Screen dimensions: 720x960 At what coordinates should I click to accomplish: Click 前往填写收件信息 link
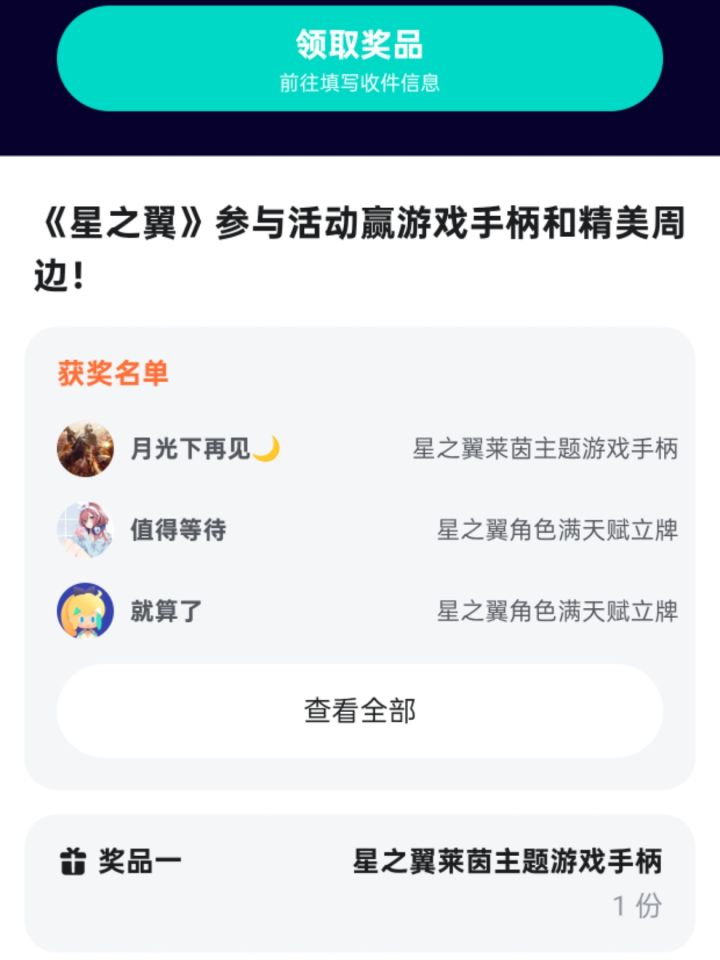[360, 82]
